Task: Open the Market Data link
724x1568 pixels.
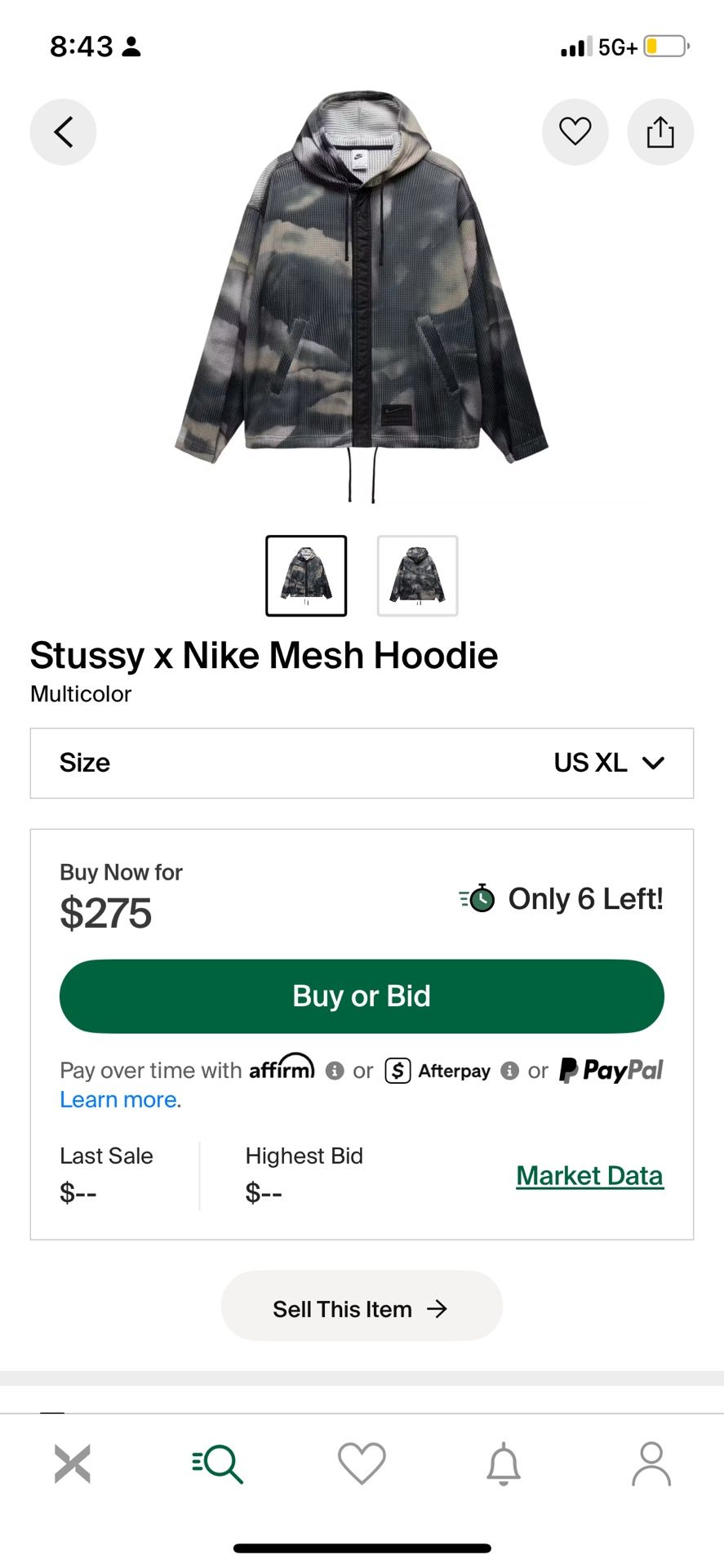Action: tap(589, 1175)
